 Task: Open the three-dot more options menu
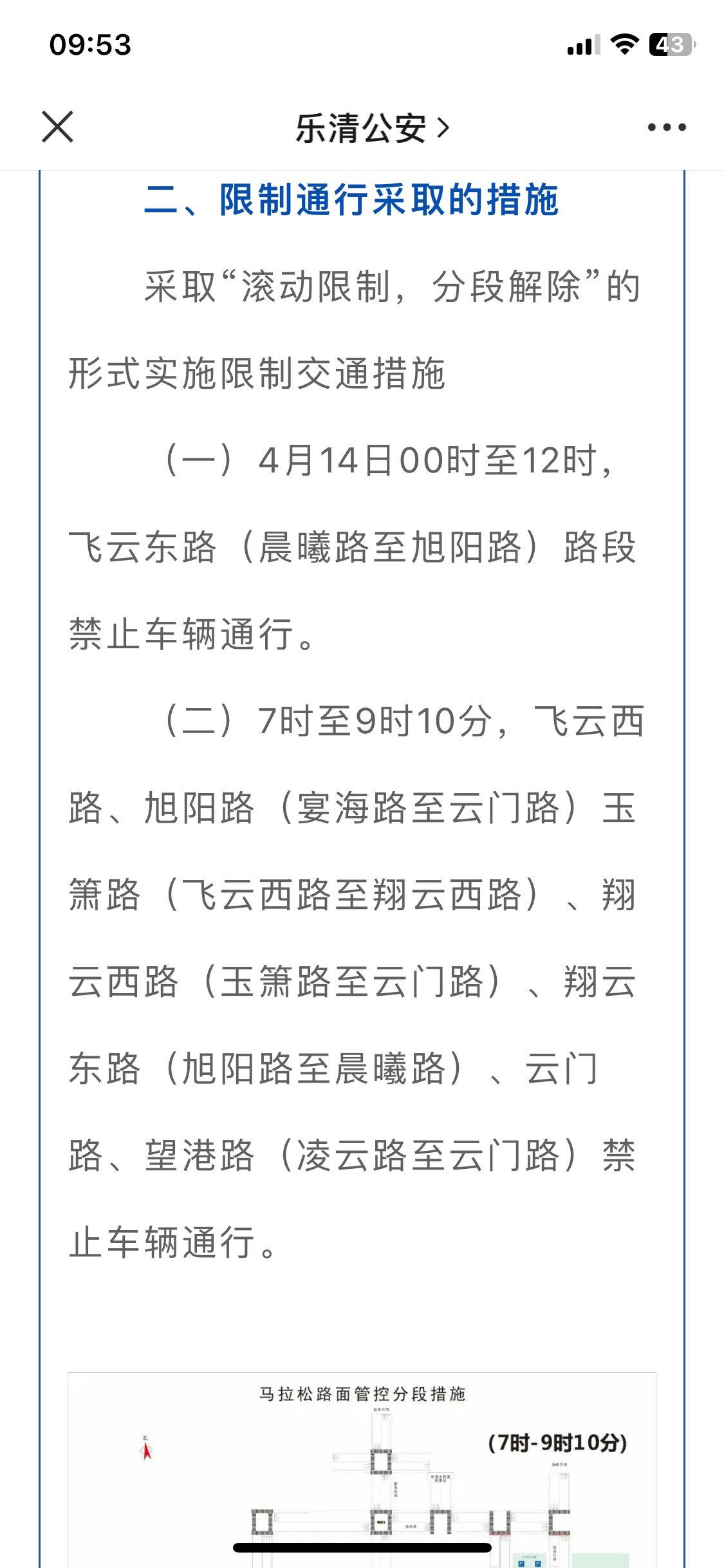(667, 127)
